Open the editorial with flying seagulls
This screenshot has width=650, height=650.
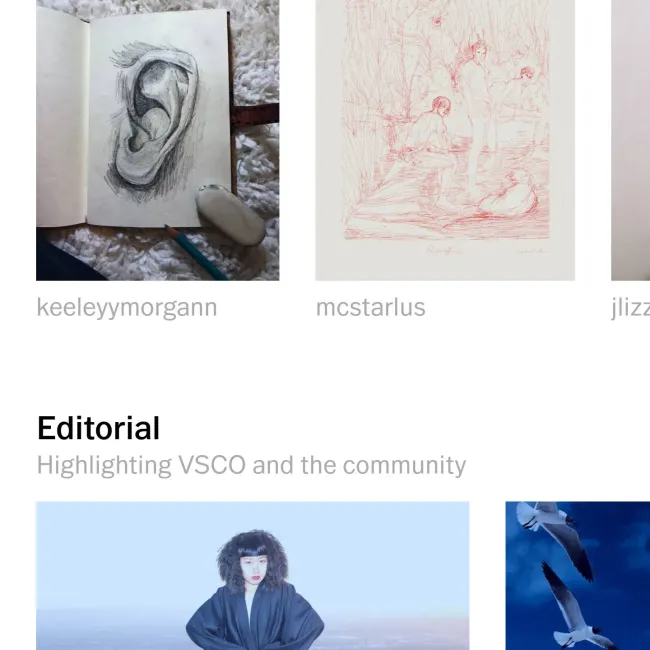click(x=577, y=576)
